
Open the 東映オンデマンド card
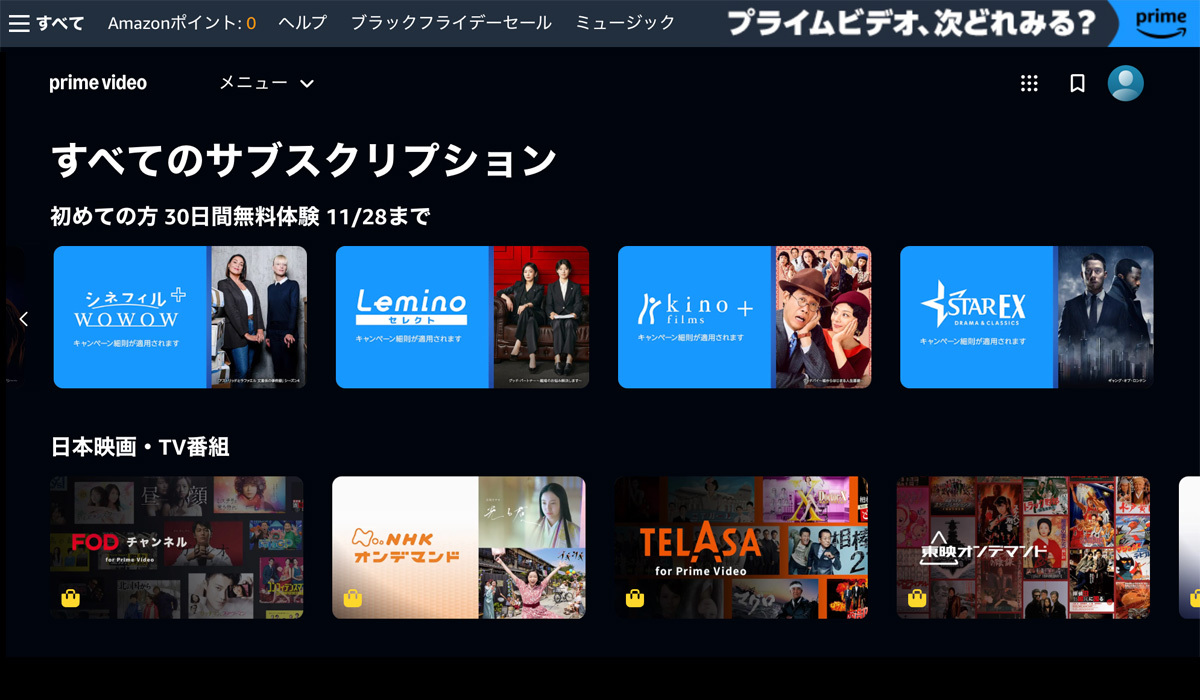[1023, 547]
